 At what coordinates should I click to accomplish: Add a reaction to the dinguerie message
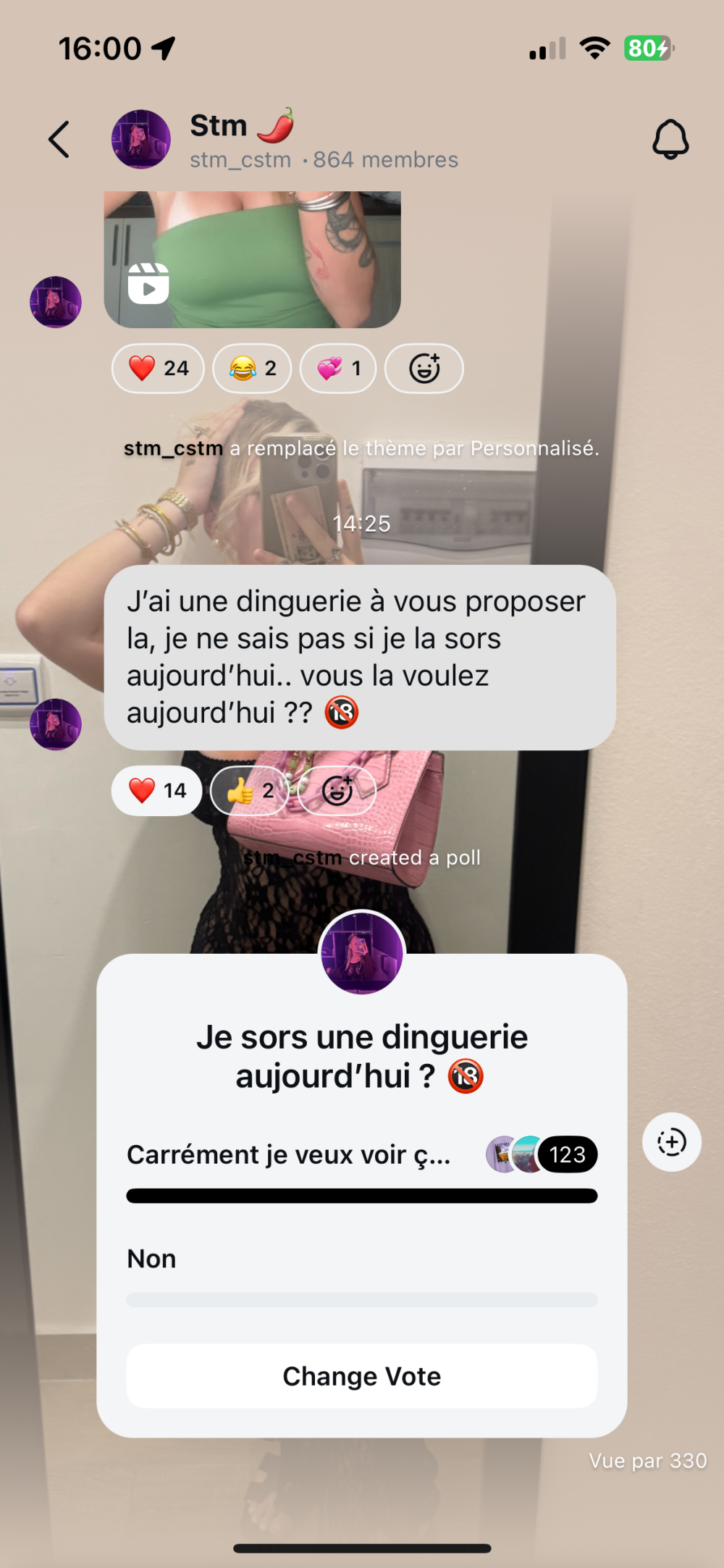pyautogui.click(x=337, y=791)
